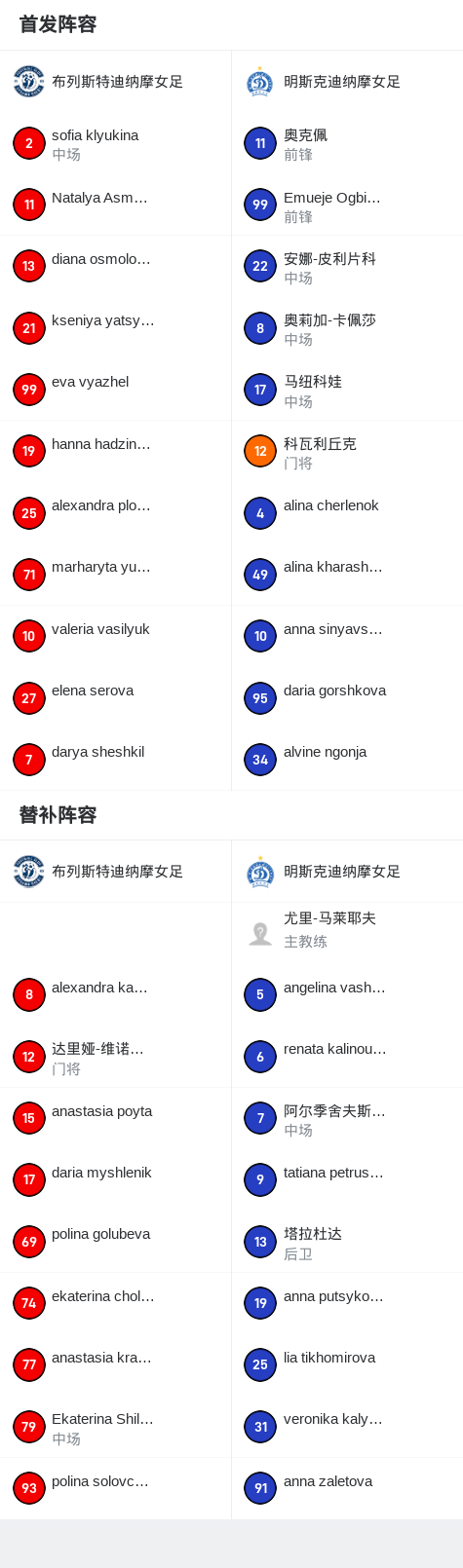The width and height of the screenshot is (463, 1568).
Task: Select eva vyazhel in starting lineup
Action: [115, 390]
